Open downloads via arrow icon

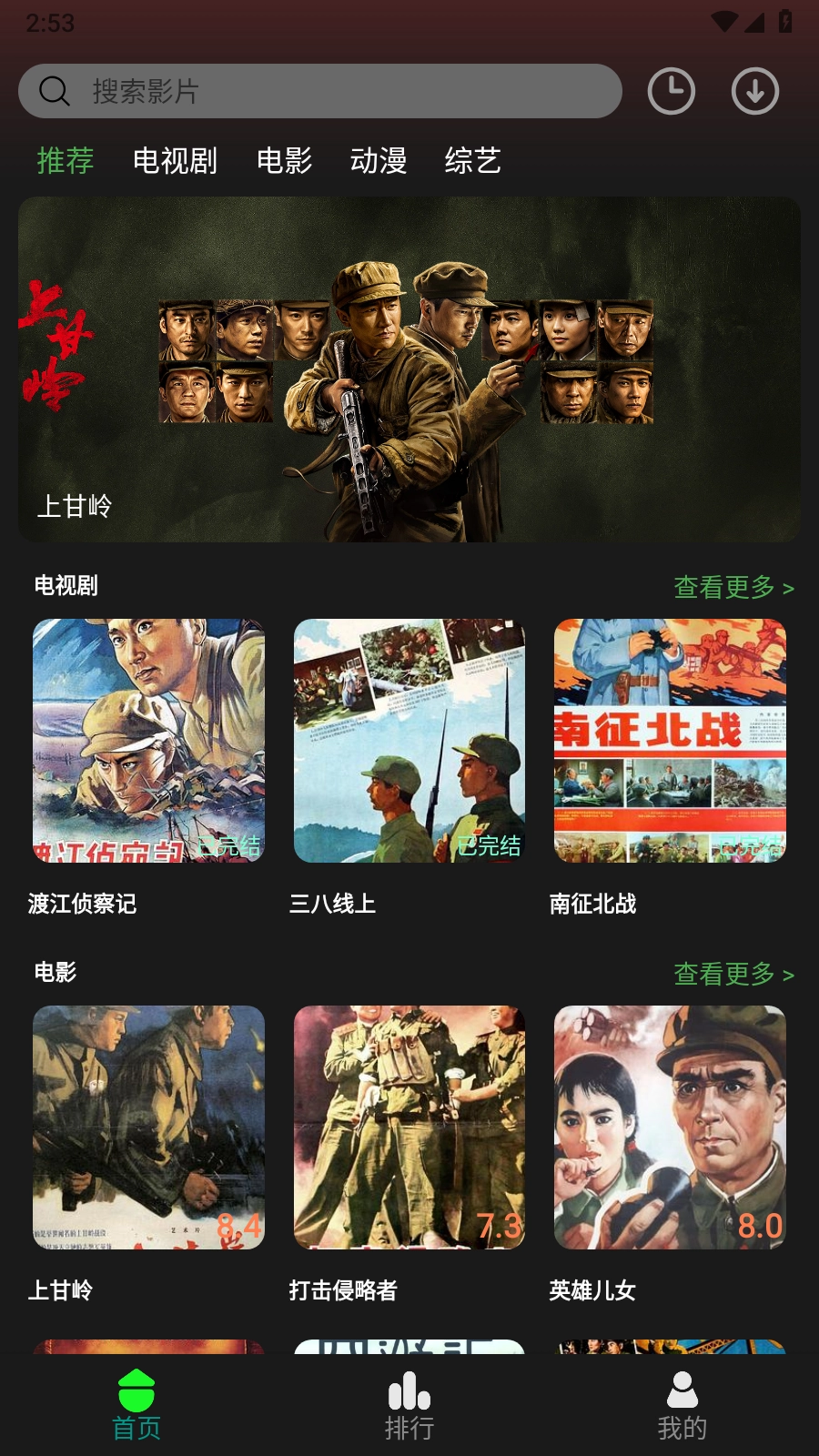[754, 90]
